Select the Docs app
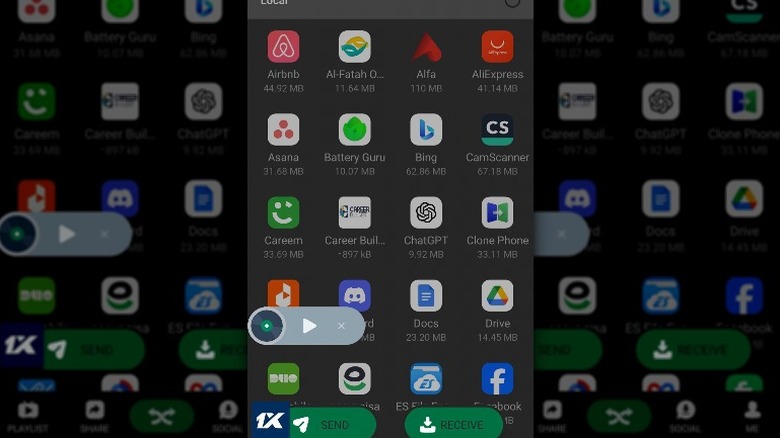780x438 pixels. point(426,296)
